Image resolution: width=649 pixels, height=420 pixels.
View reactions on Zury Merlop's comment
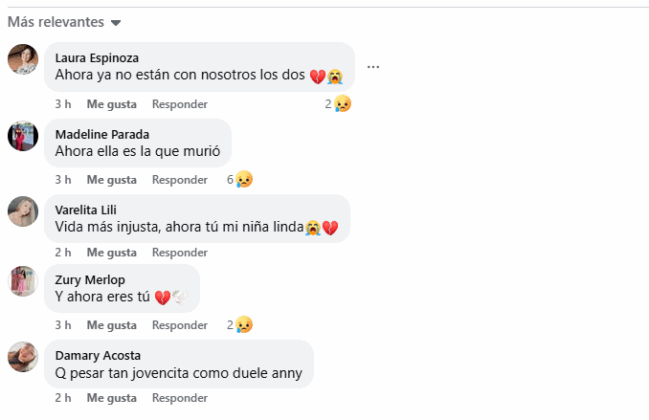[240, 325]
